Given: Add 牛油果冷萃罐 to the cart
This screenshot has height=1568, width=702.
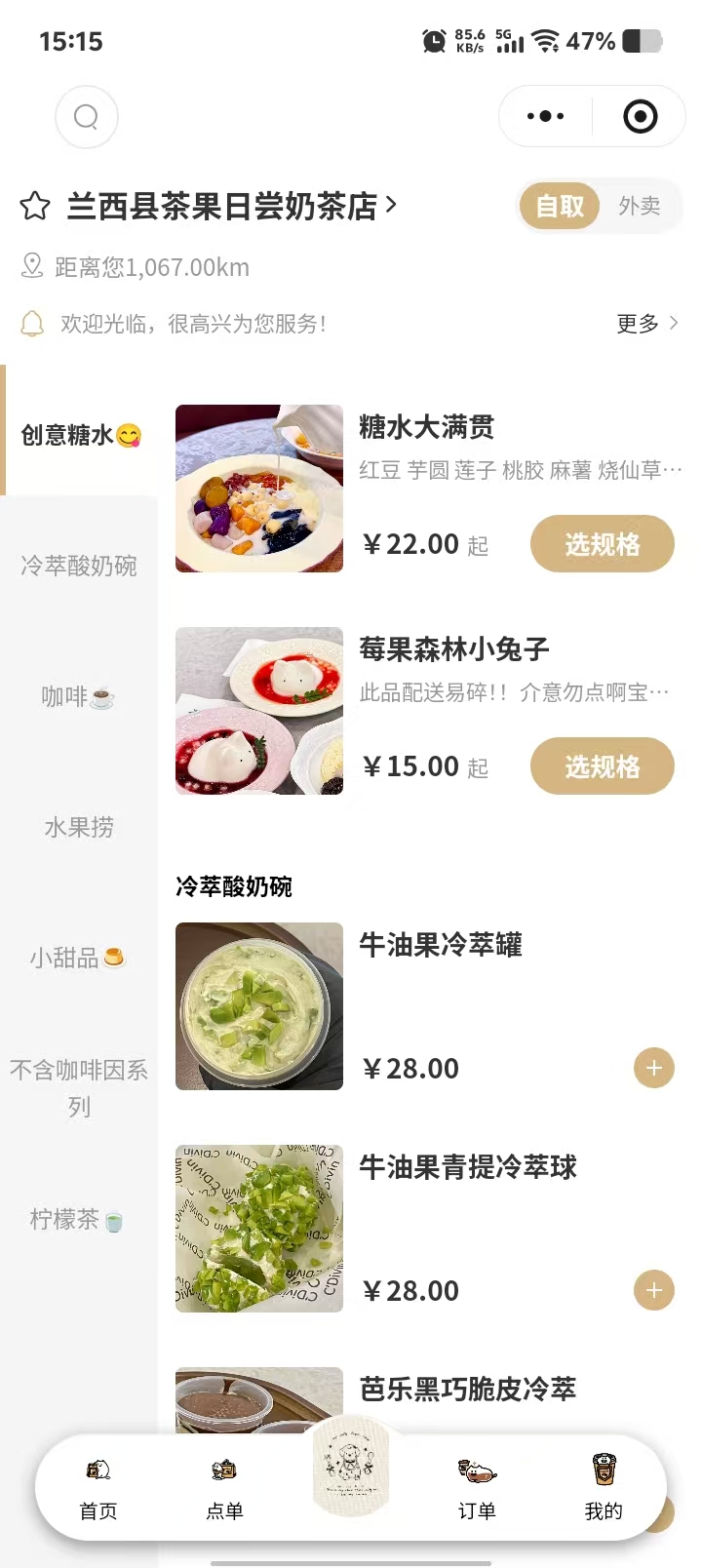Looking at the screenshot, I should 653,1069.
